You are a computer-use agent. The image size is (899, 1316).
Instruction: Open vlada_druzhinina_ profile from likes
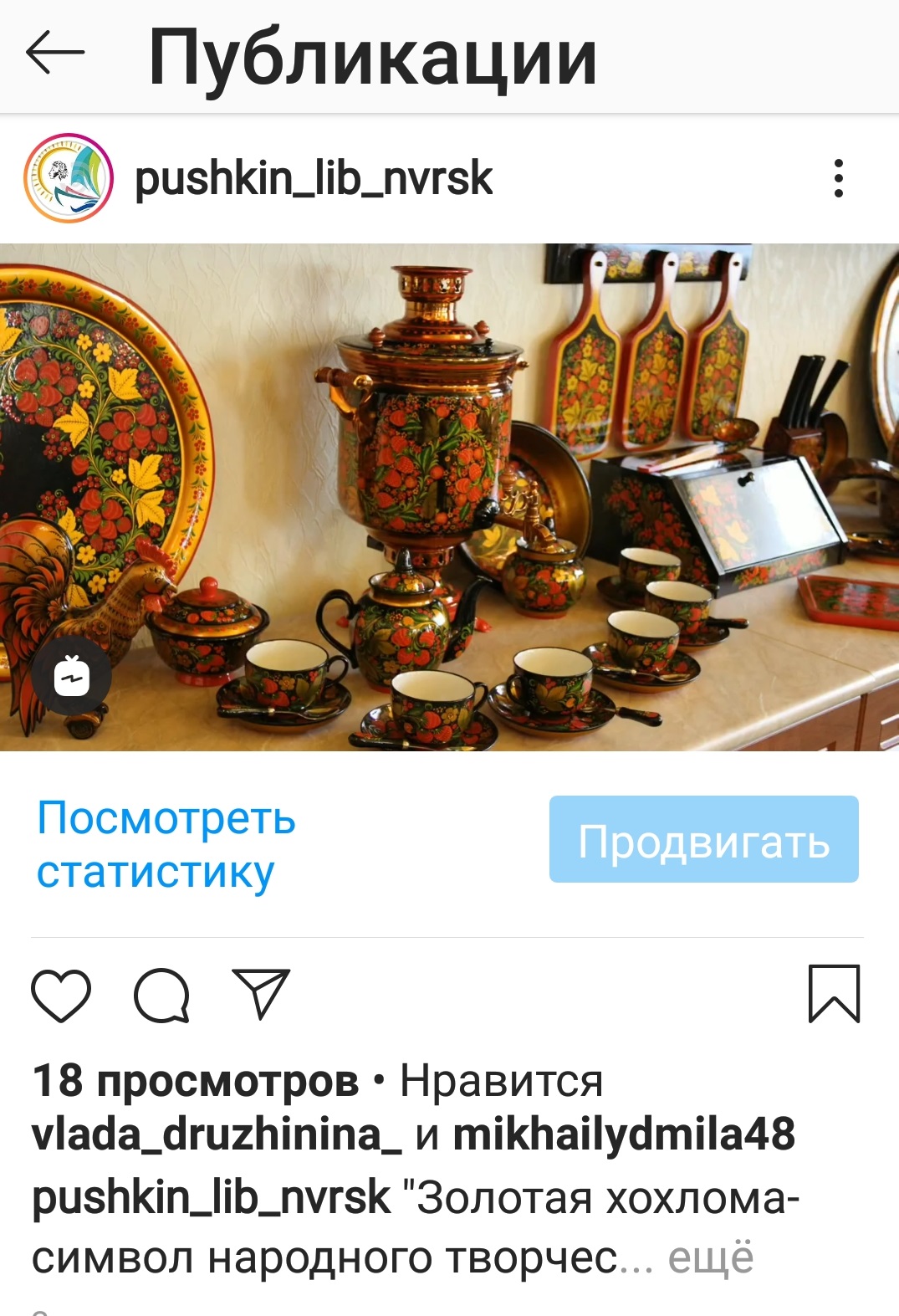click(x=217, y=1134)
